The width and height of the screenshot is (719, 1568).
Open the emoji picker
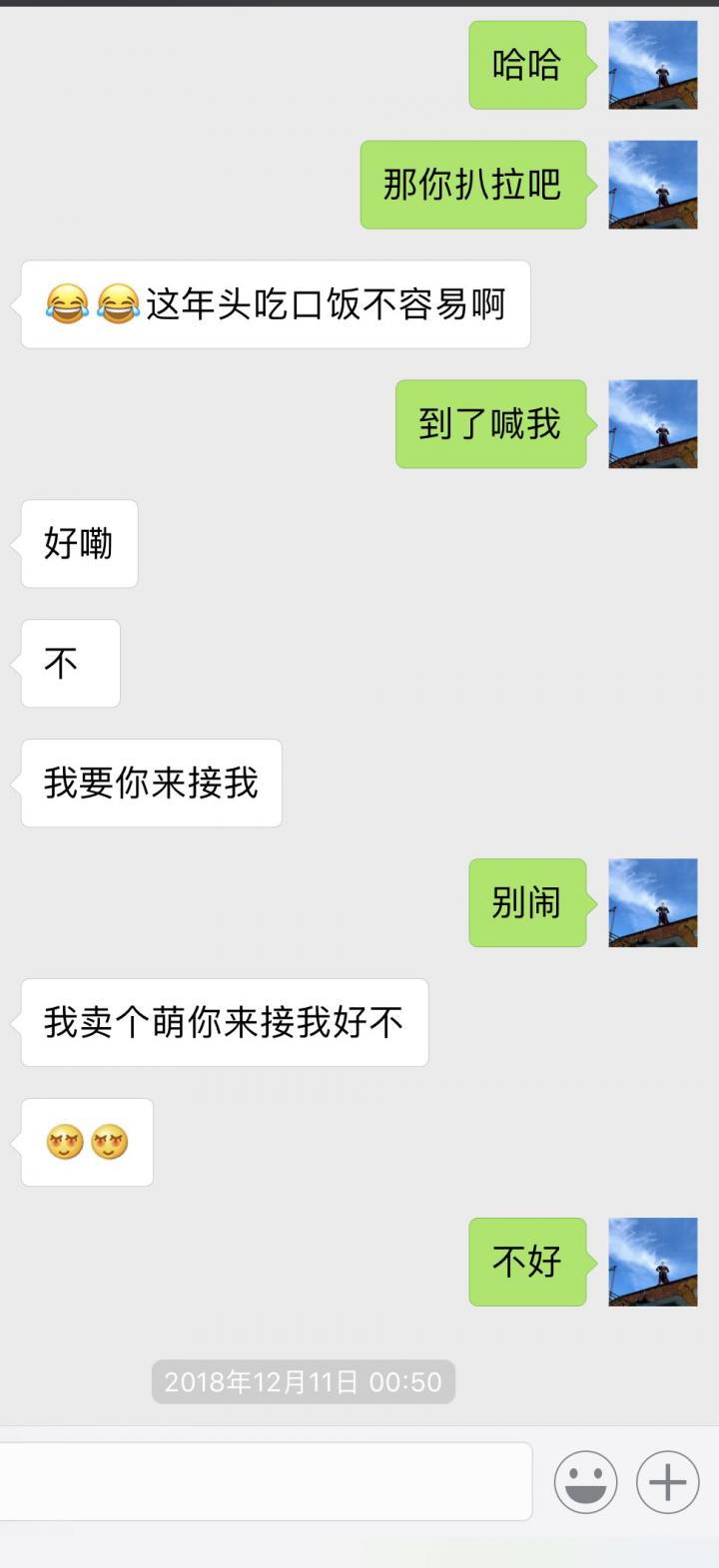click(587, 1482)
